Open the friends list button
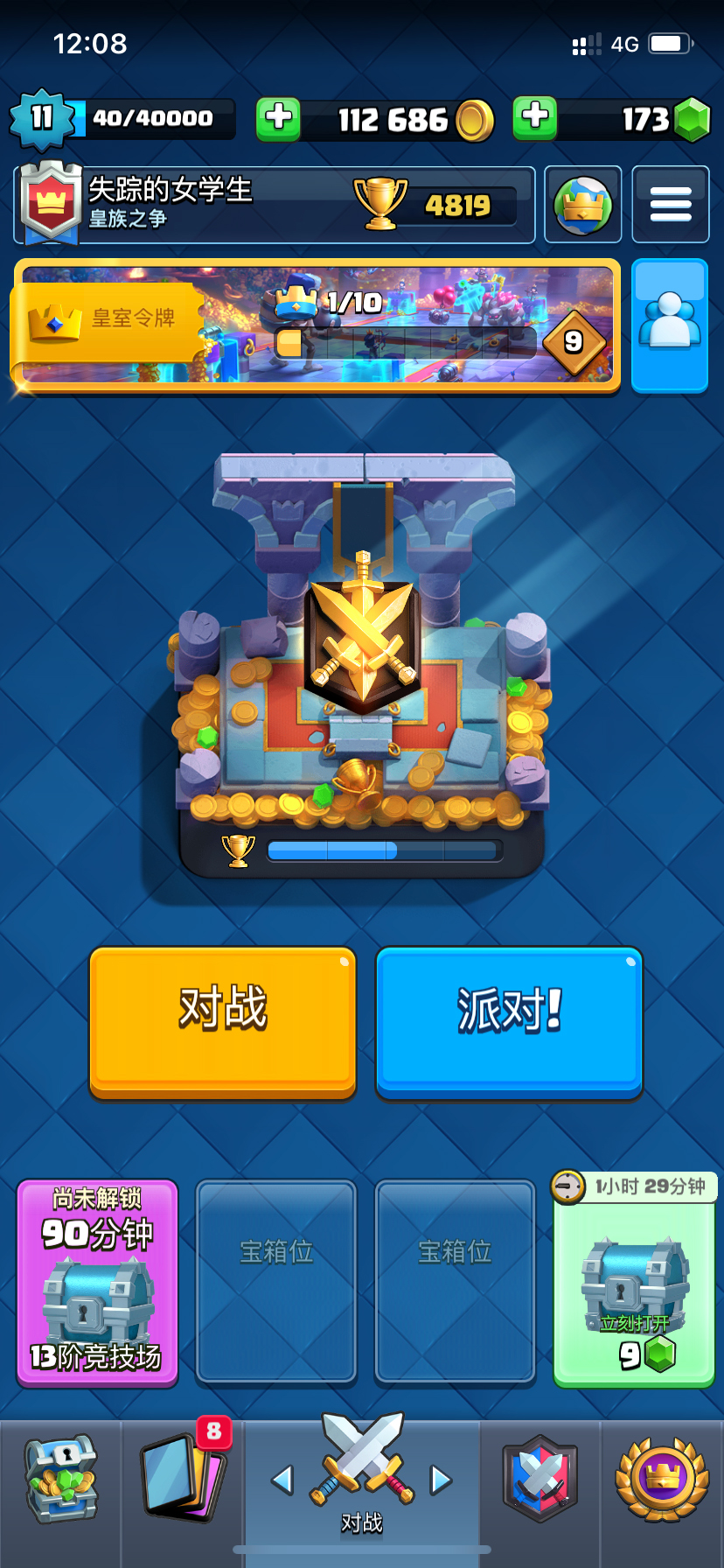Viewport: 724px width, 1568px height. (670, 325)
